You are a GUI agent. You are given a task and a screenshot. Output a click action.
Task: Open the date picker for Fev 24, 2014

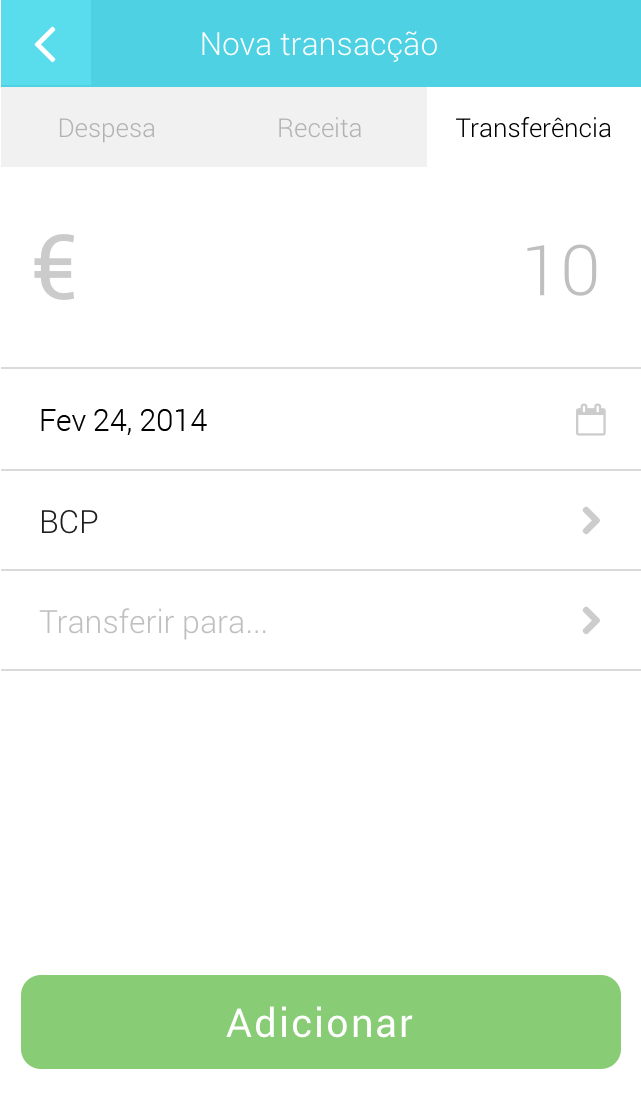tap(590, 420)
